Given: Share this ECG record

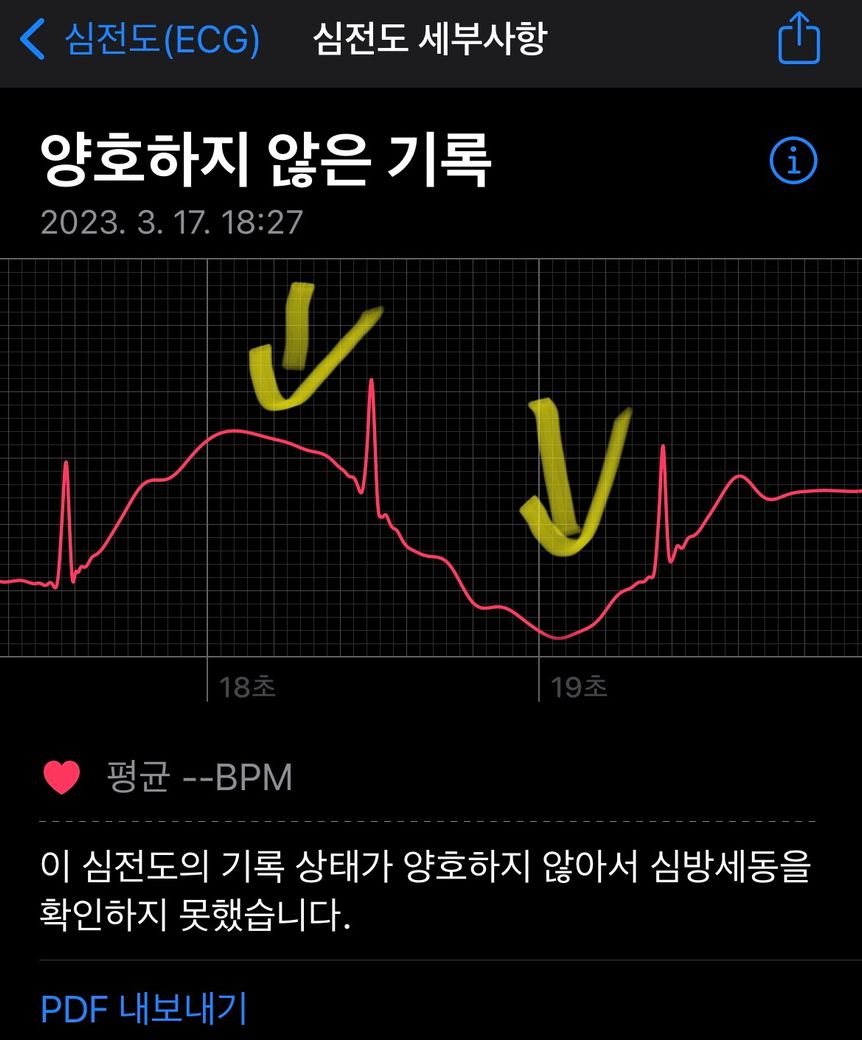Looking at the screenshot, I should (x=798, y=40).
